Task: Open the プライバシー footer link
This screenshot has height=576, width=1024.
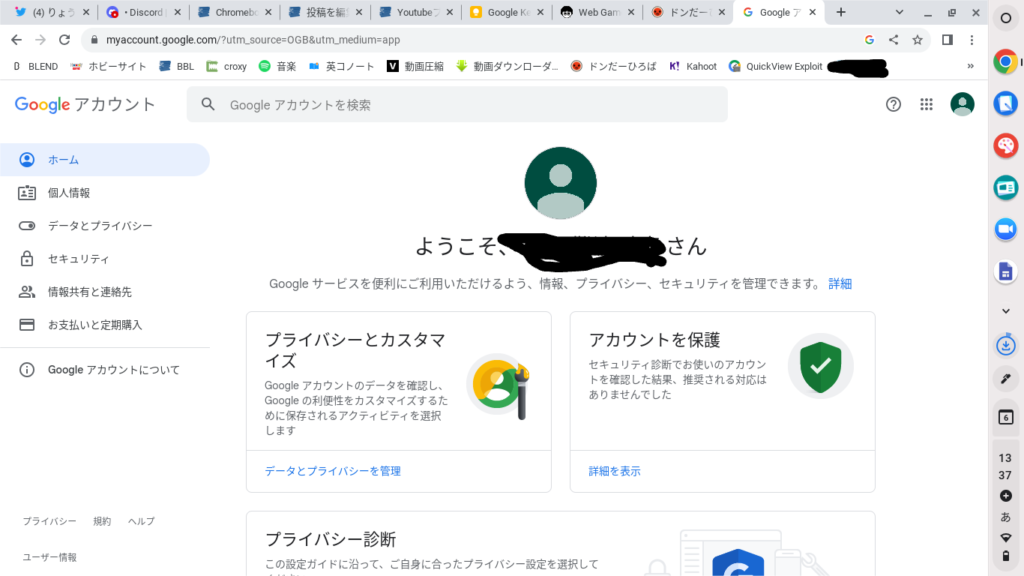Action: click(x=49, y=522)
